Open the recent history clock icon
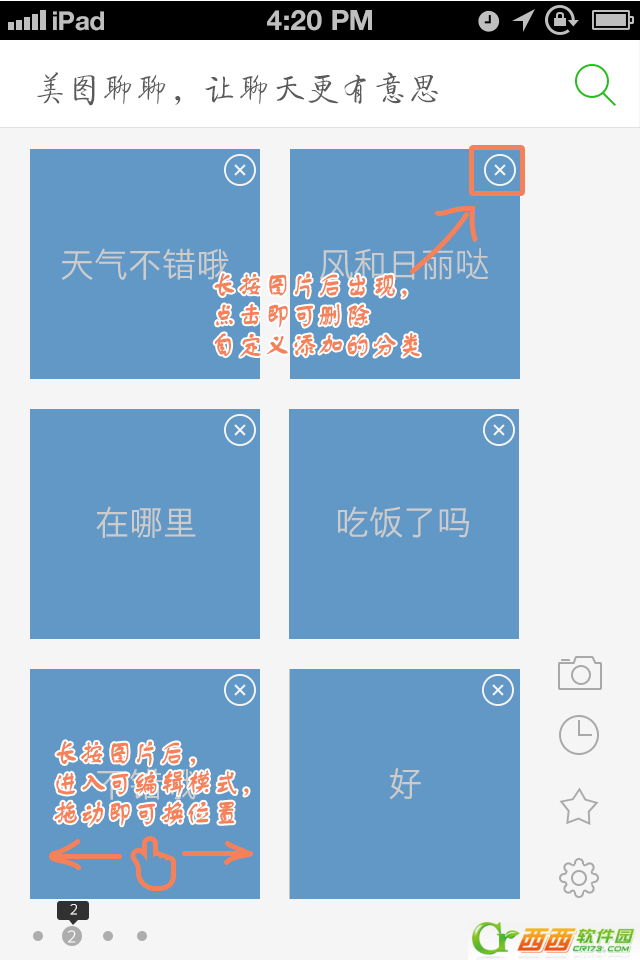The width and height of the screenshot is (640, 960). (579, 736)
